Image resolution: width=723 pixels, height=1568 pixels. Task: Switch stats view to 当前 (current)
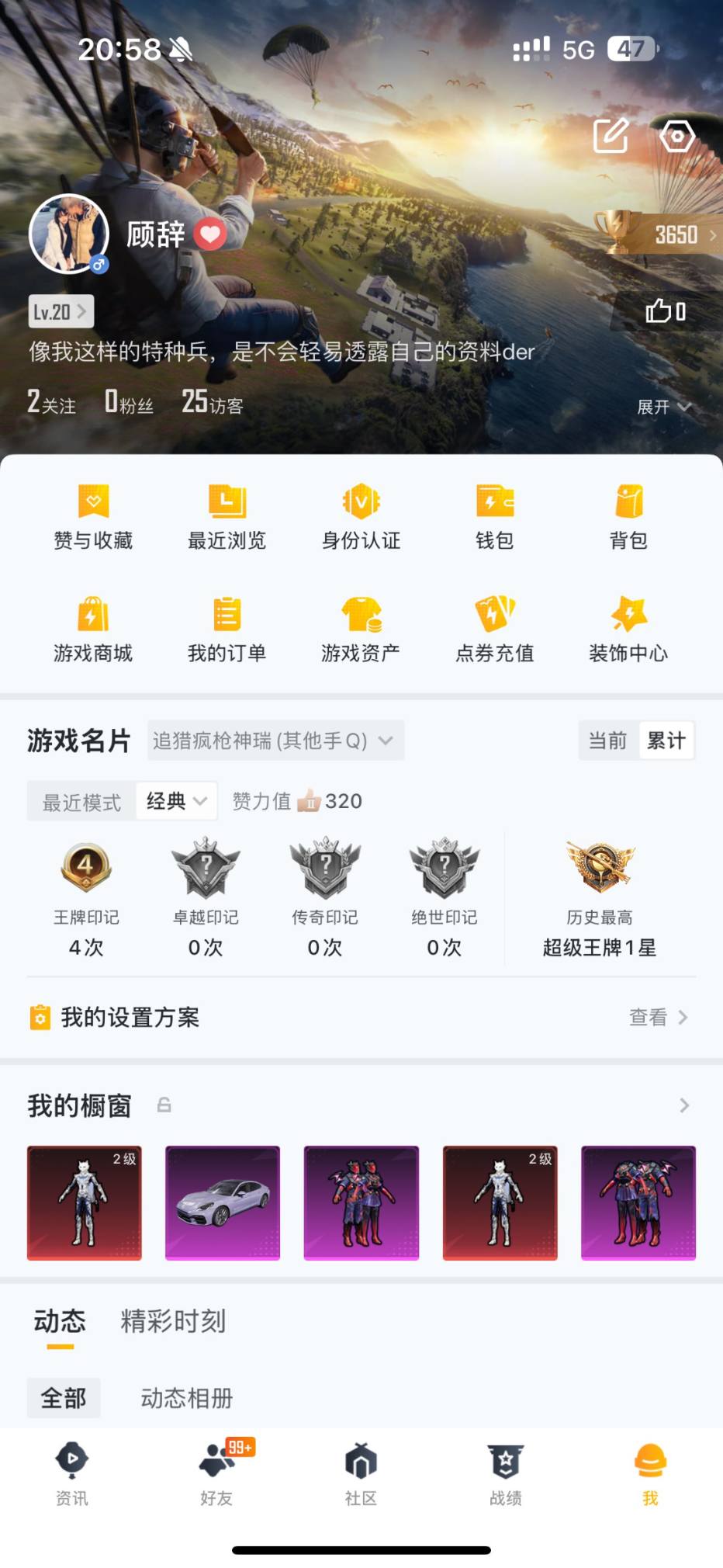point(606,740)
